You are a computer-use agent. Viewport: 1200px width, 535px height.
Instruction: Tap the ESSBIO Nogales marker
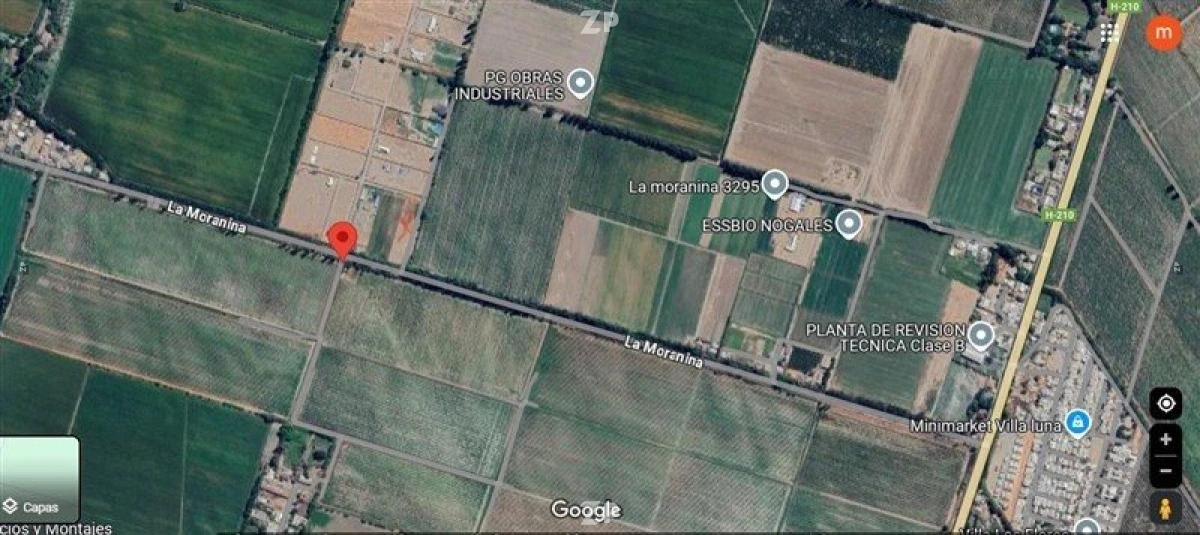coord(848,223)
